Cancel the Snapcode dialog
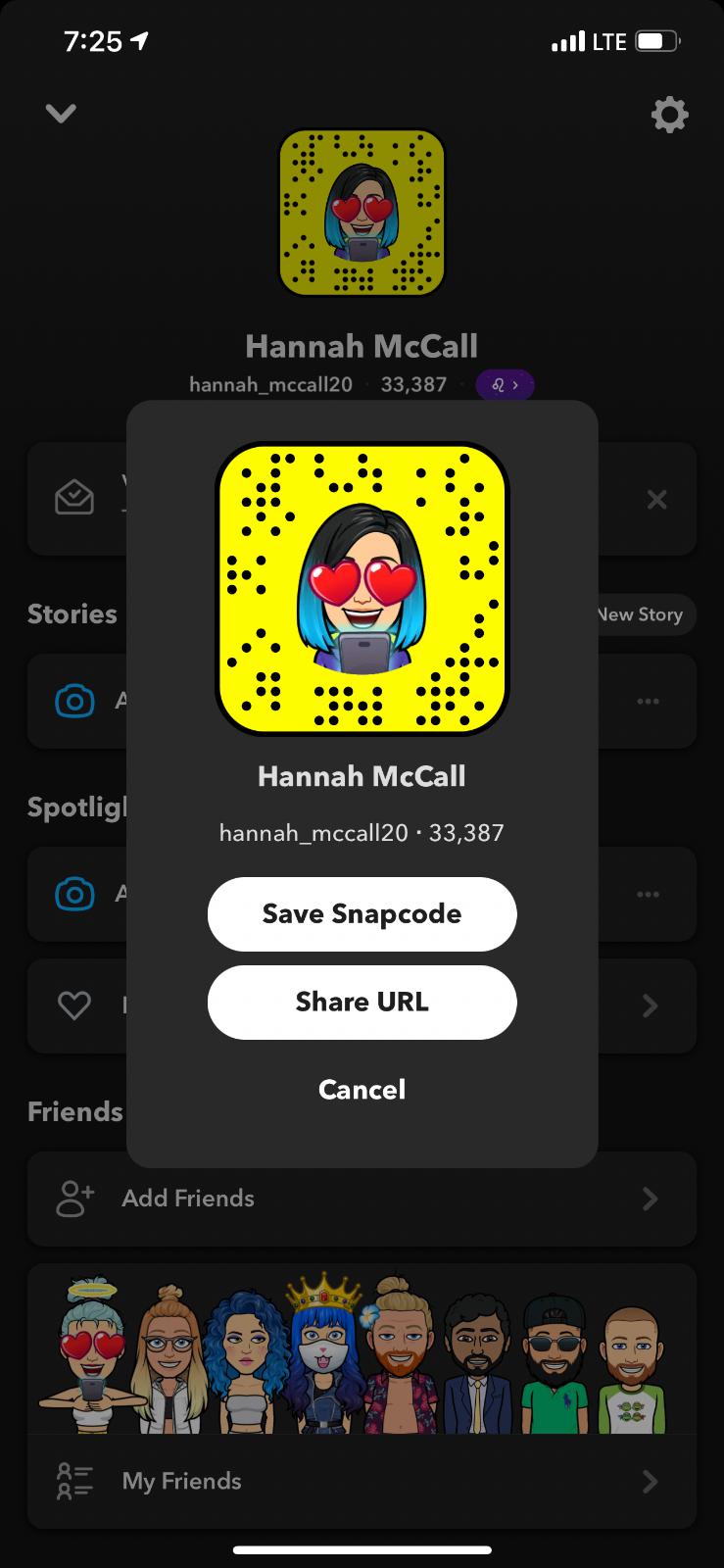The image size is (724, 1568). [362, 1090]
